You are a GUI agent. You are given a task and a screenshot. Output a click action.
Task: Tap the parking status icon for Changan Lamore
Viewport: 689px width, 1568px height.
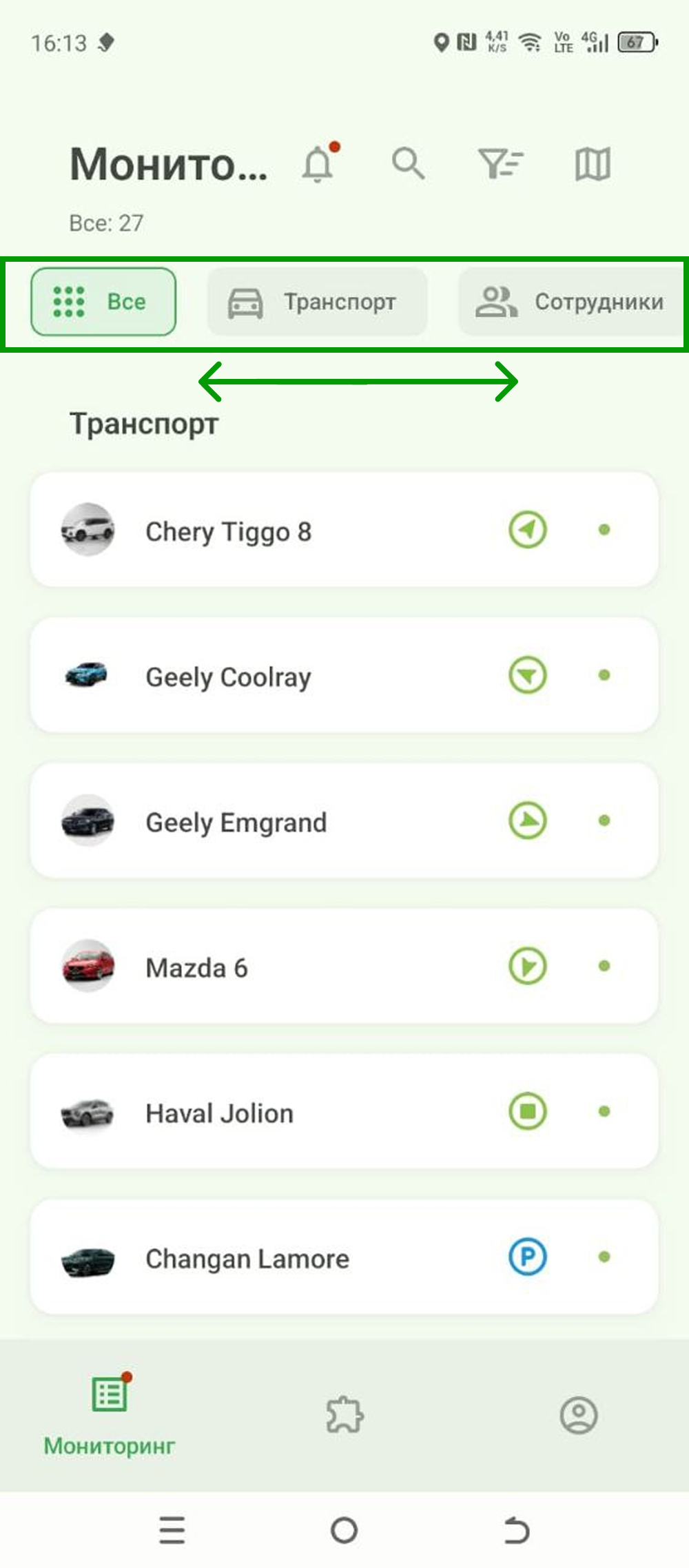526,1256
